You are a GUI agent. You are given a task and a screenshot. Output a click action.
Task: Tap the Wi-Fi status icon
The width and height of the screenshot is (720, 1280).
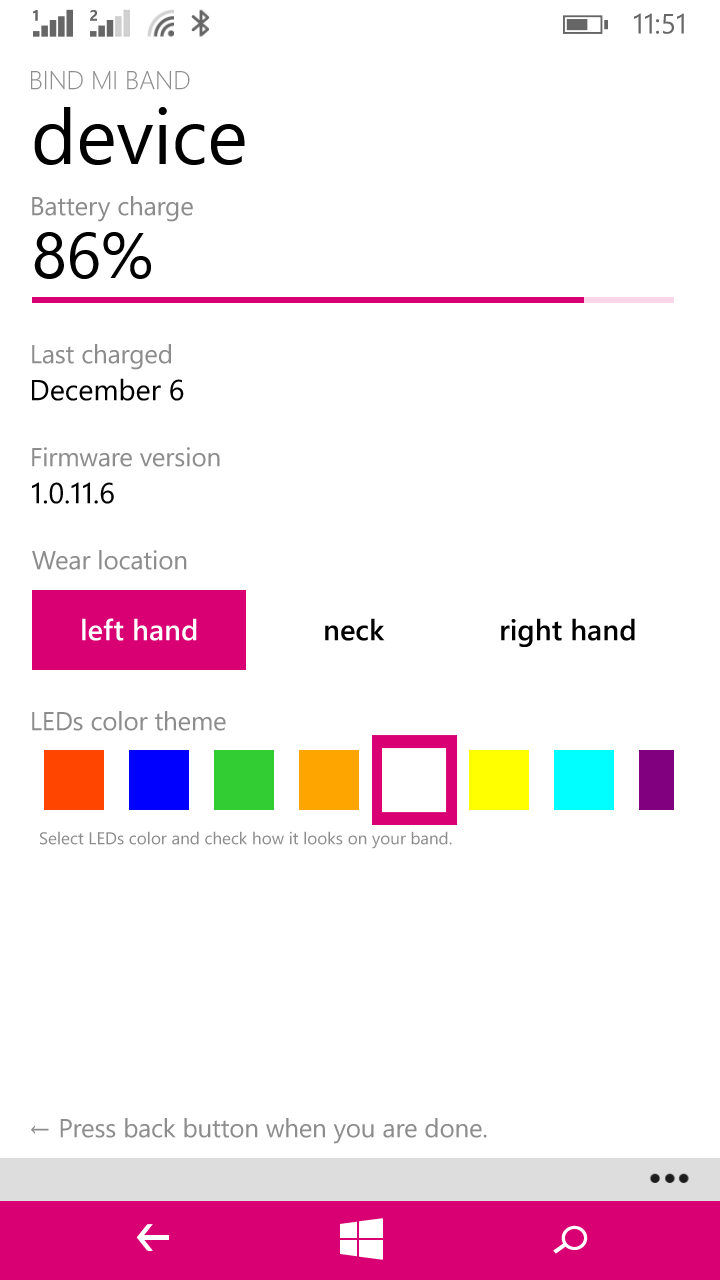[160, 22]
